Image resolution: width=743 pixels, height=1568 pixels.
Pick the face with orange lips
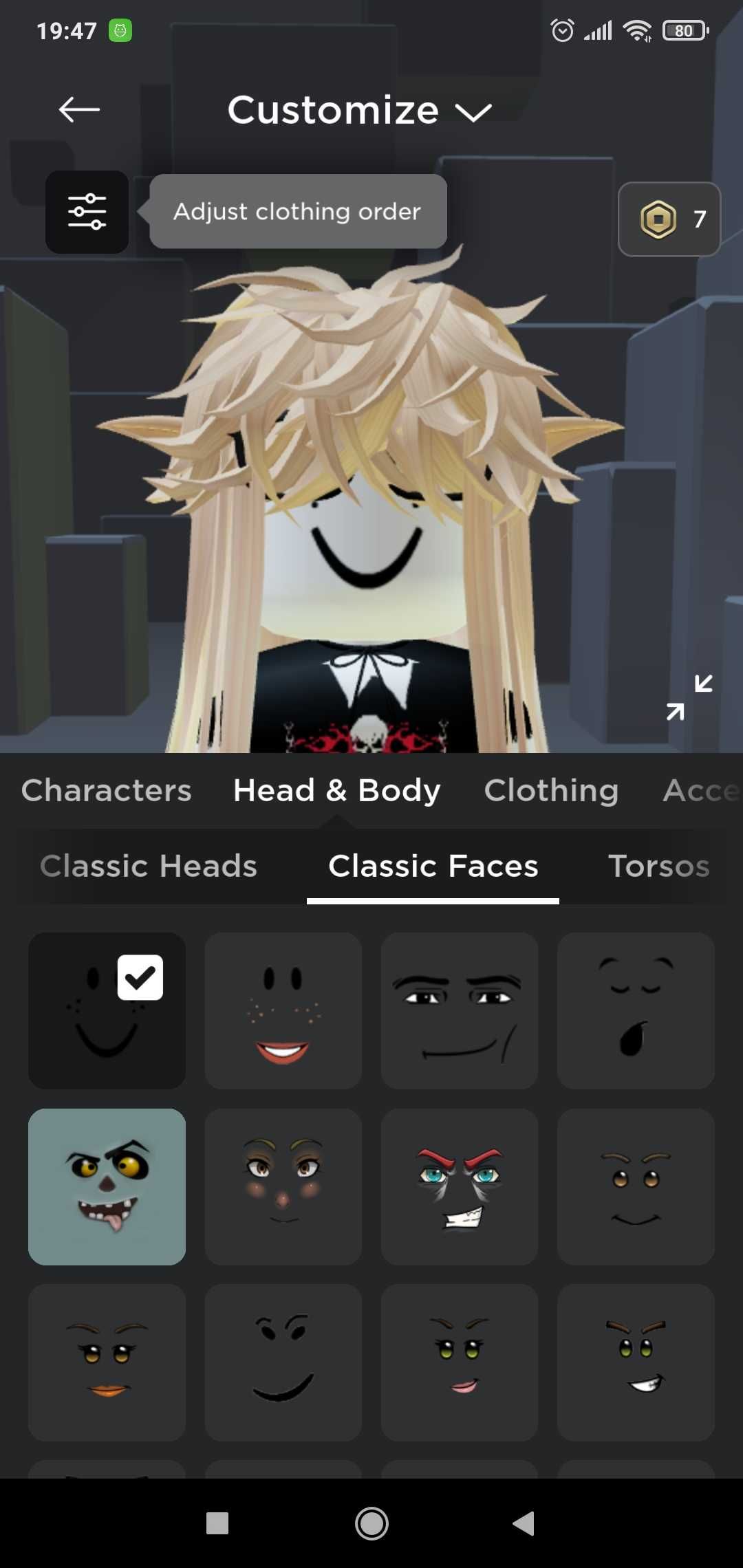[107, 1362]
